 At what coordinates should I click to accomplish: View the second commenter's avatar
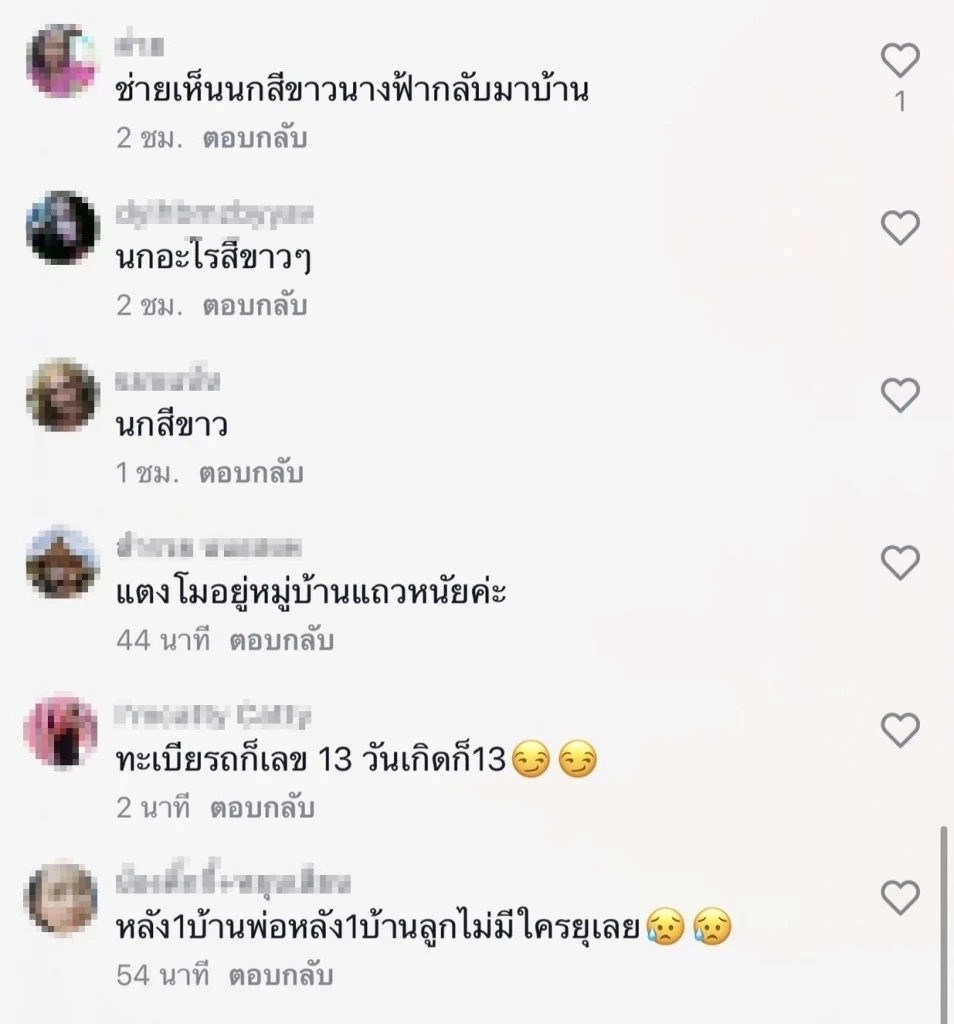[x=60, y=227]
